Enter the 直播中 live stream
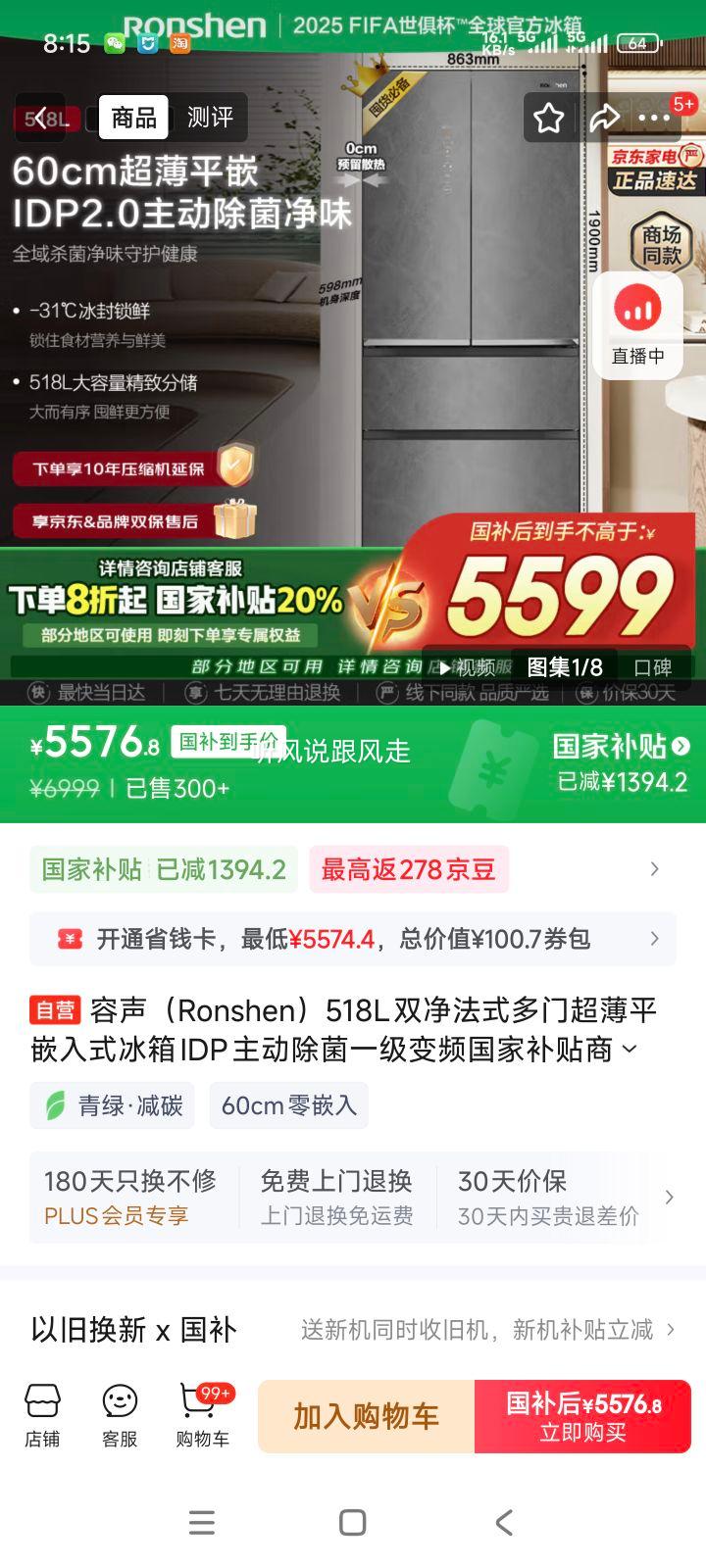Image resolution: width=706 pixels, height=1568 pixels. point(637,323)
